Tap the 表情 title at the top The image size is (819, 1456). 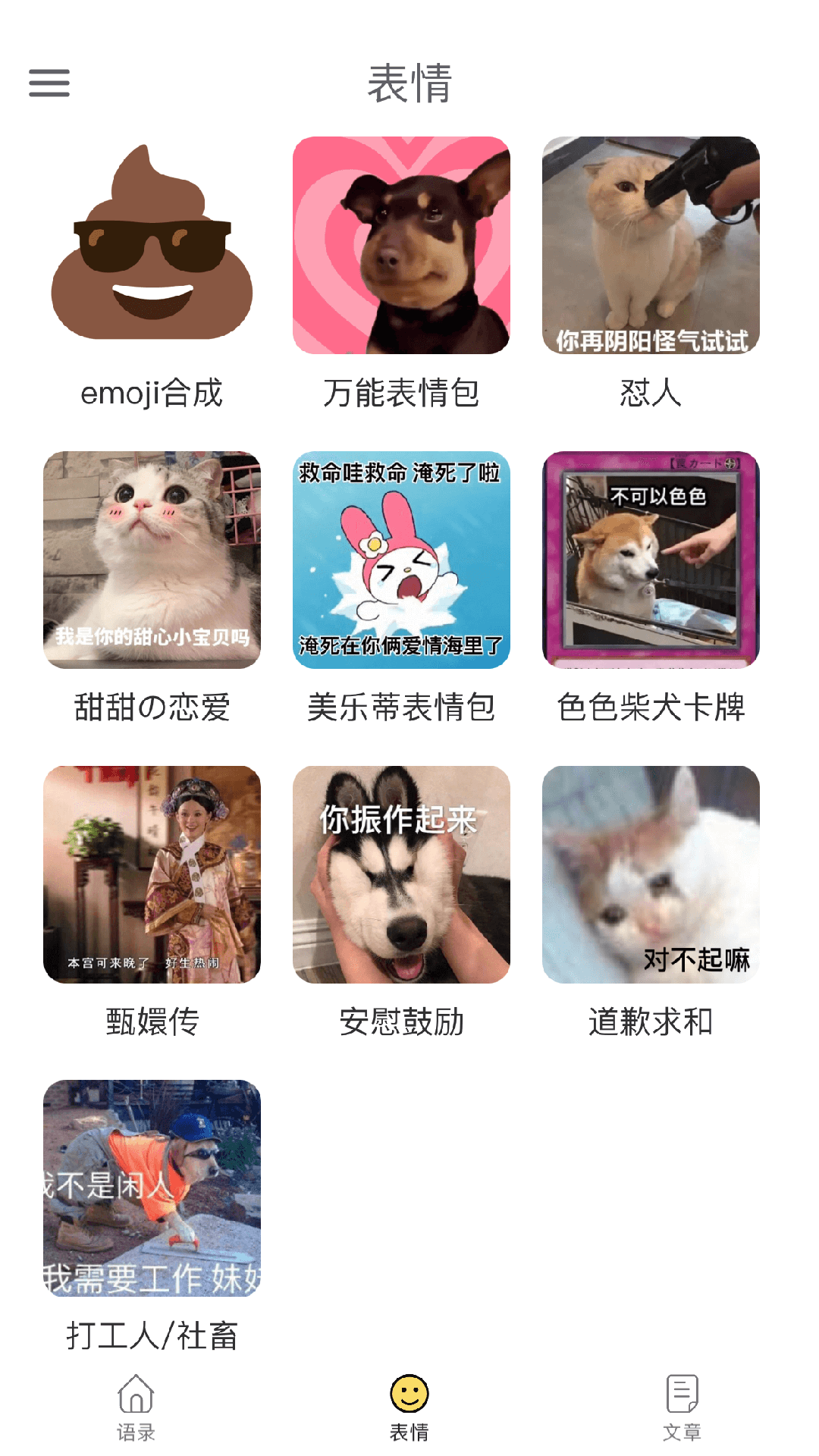click(409, 85)
